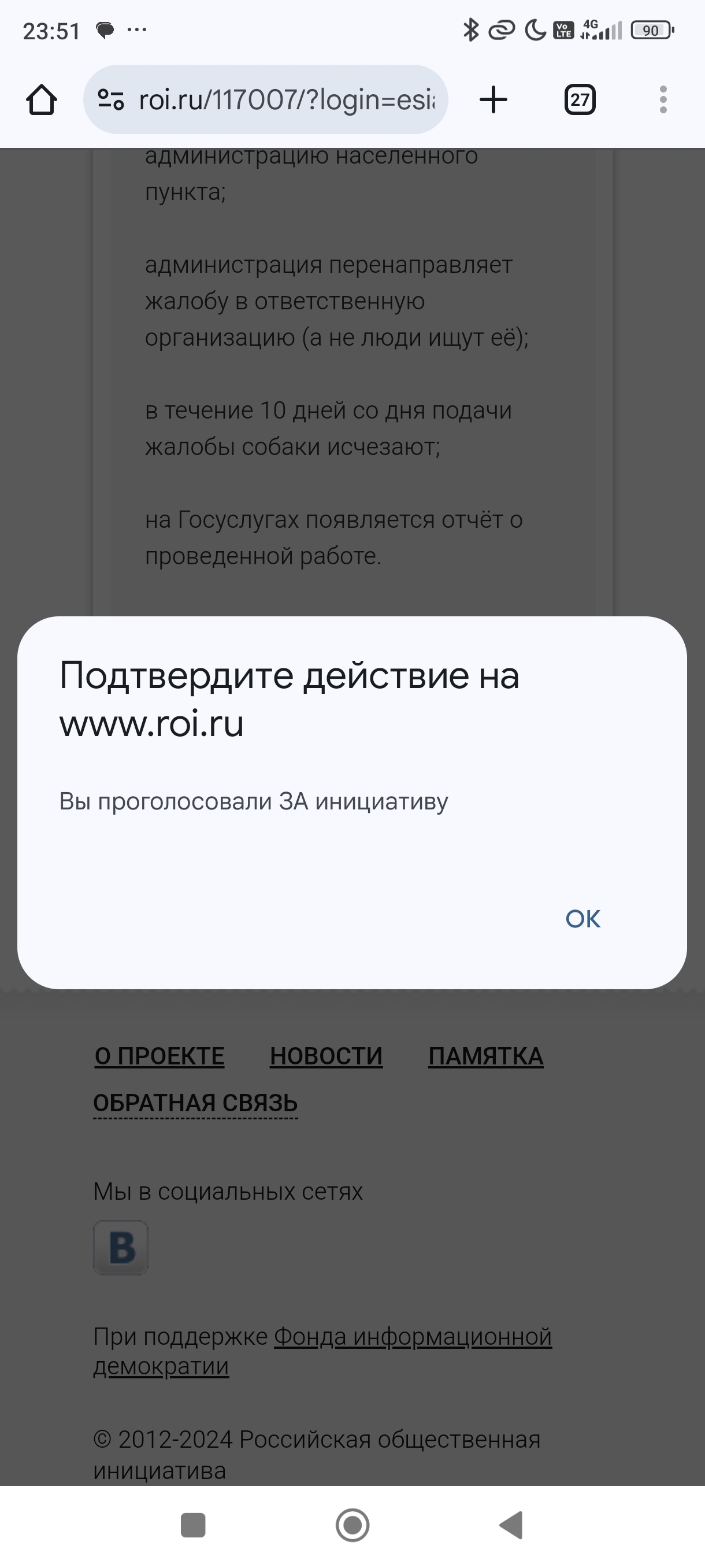Open the browser overflow menu
The image size is (705, 1568).
pyautogui.click(x=662, y=99)
